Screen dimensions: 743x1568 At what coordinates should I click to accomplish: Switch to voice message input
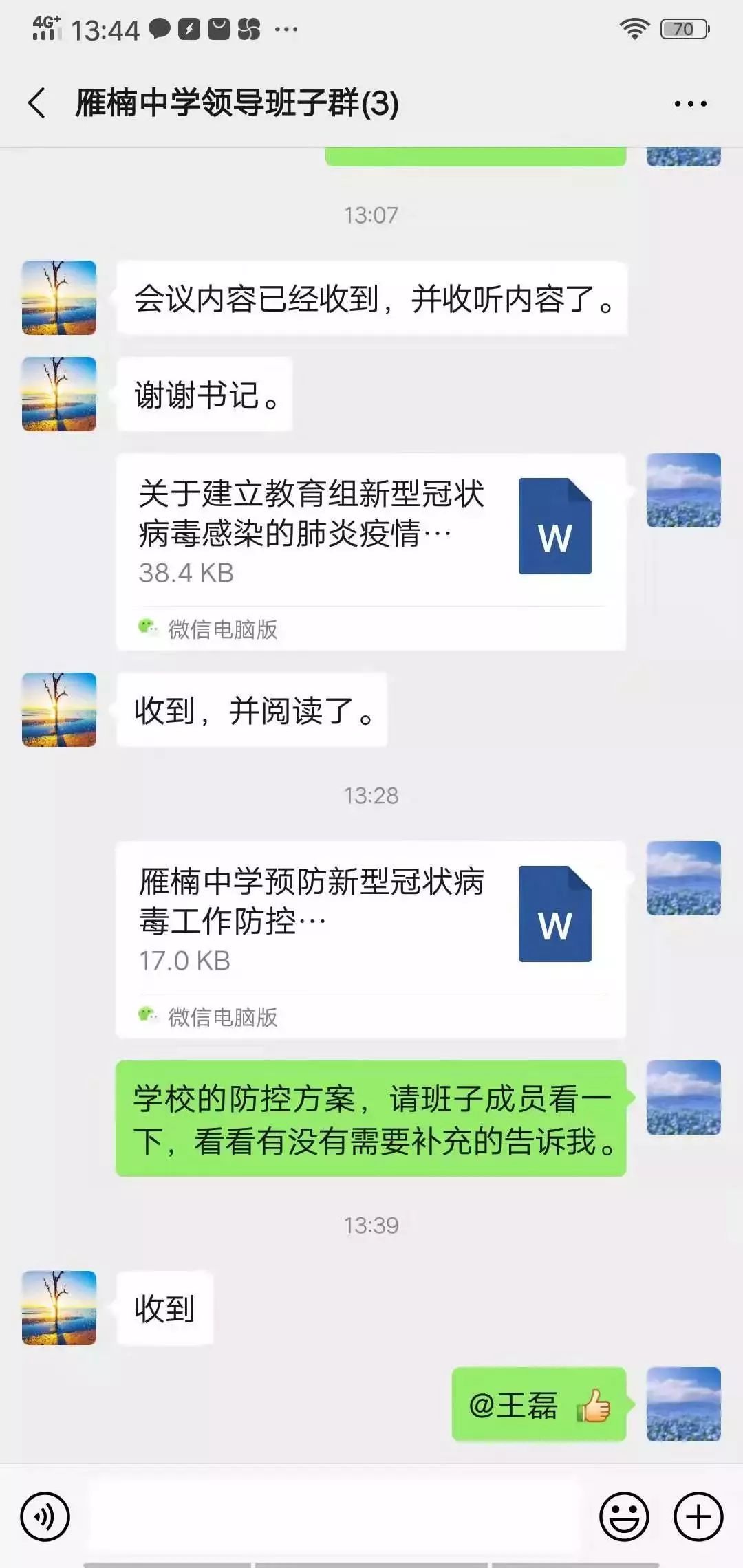click(45, 1516)
